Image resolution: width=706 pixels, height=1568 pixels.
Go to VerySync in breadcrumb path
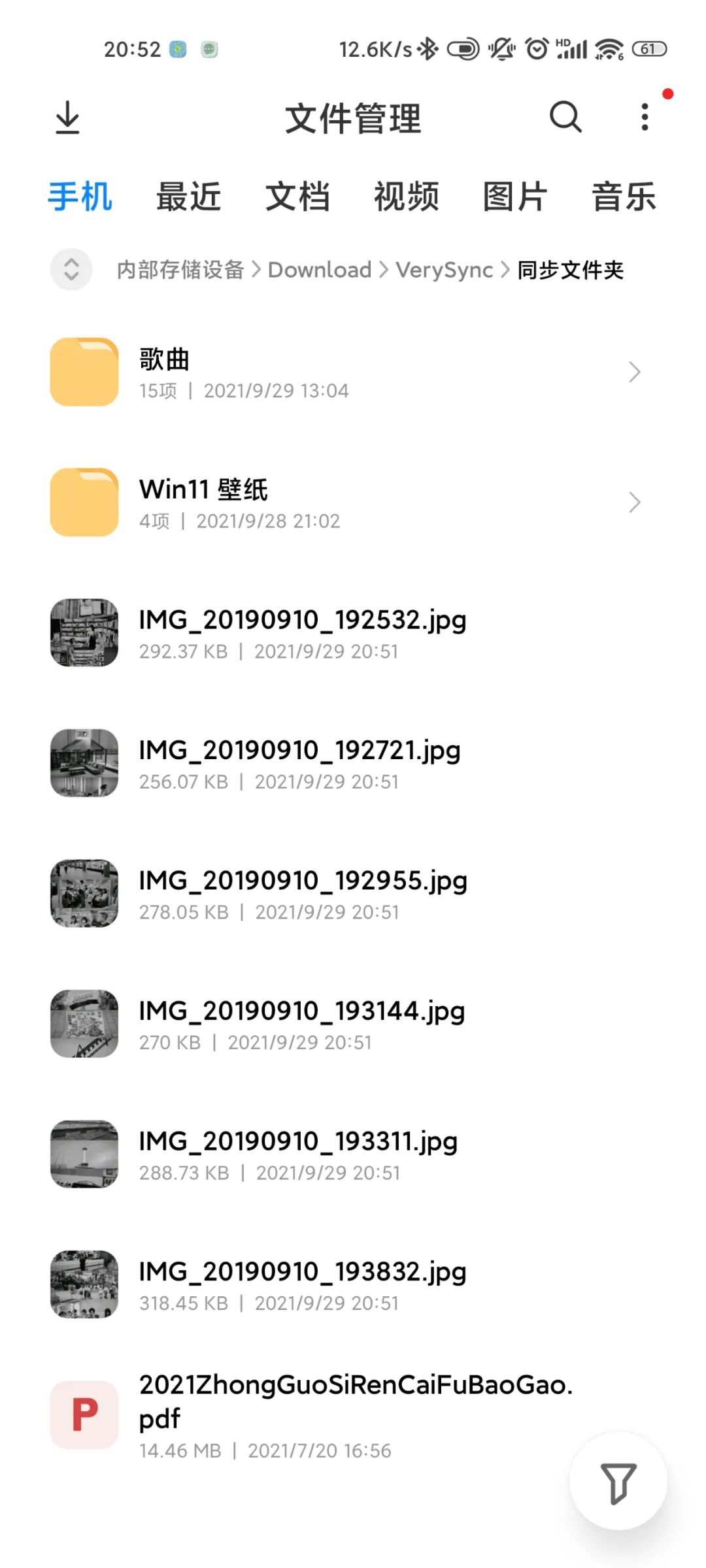(x=444, y=270)
